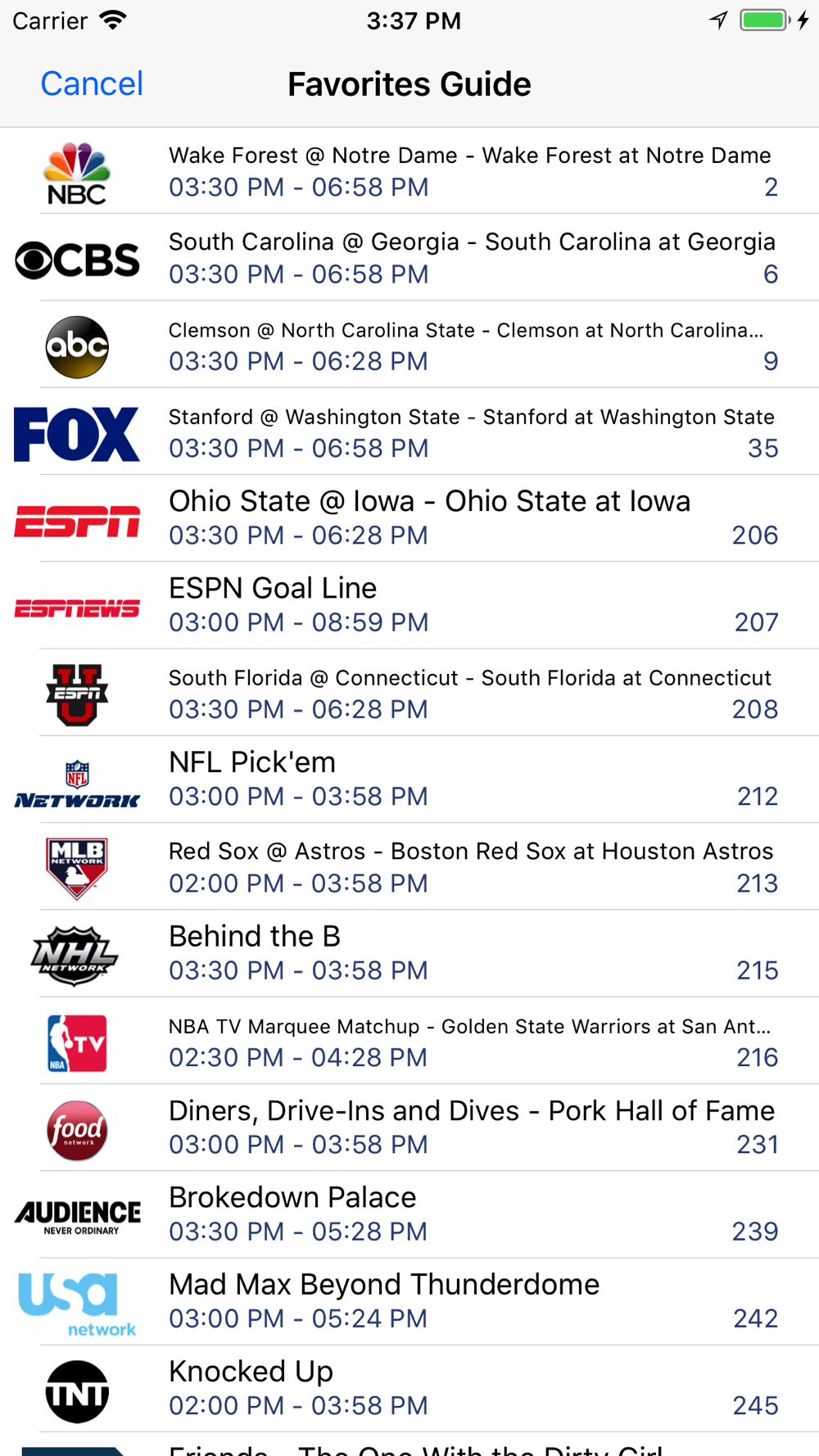Image resolution: width=819 pixels, height=1456 pixels.
Task: Select NBC Wake Forest at Notre Dame
Action: 409,171
